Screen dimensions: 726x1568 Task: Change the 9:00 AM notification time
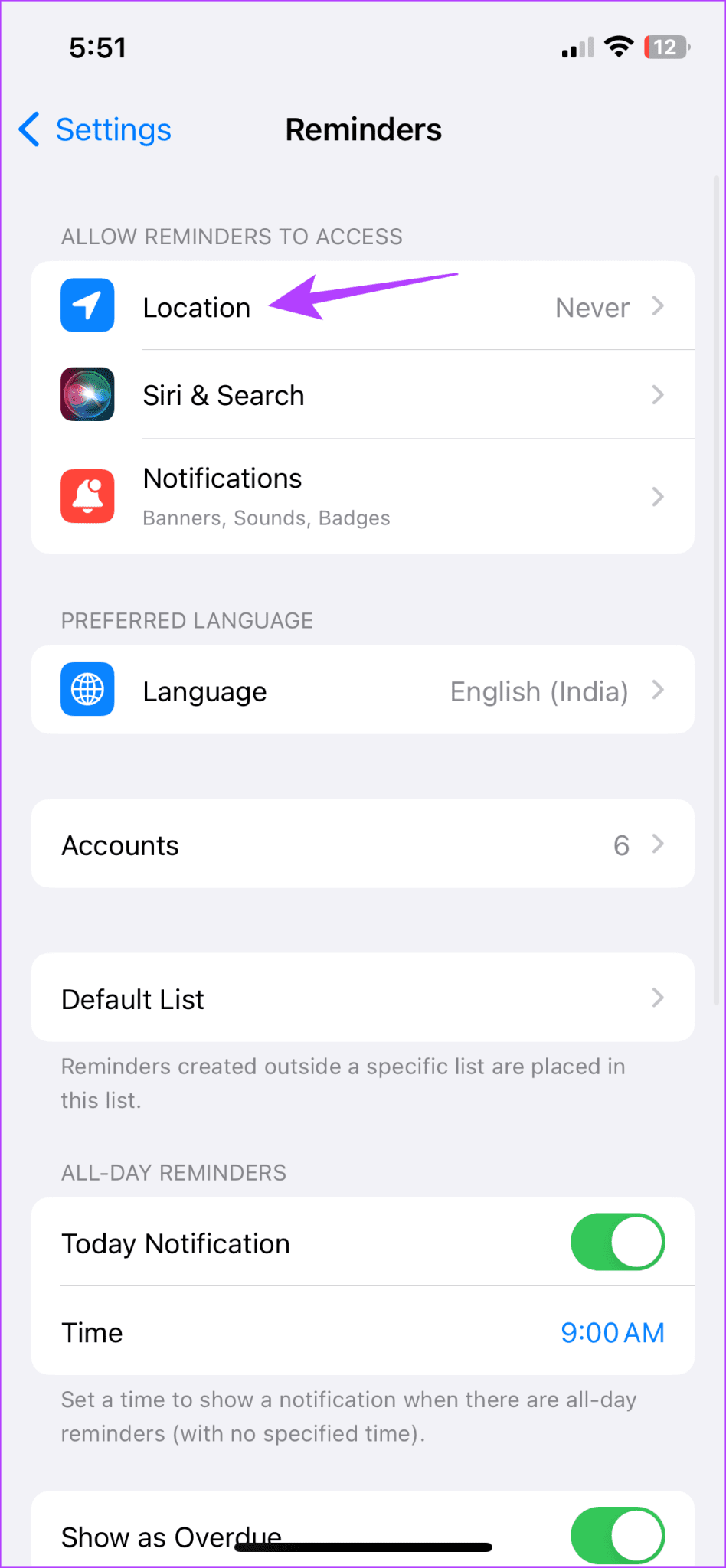click(x=612, y=1332)
